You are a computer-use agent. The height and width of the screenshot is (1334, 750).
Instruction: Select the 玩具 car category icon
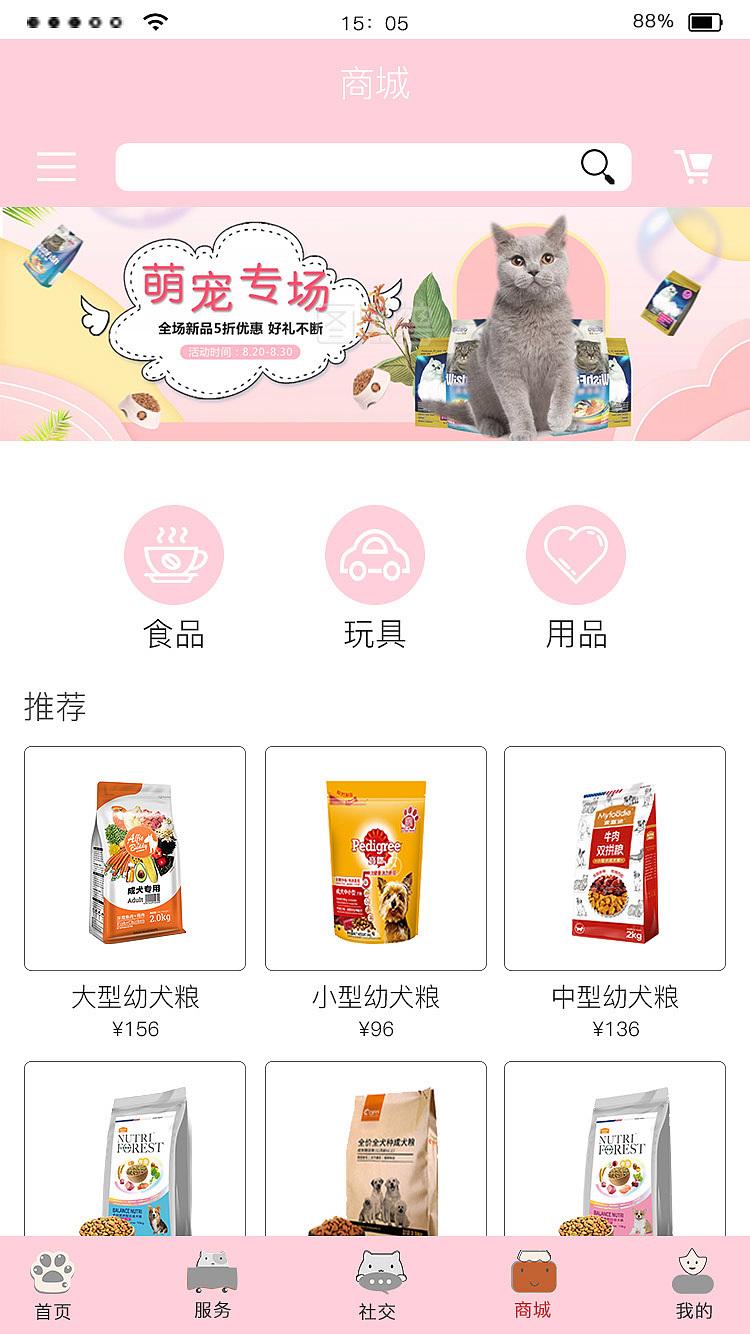tap(375, 554)
